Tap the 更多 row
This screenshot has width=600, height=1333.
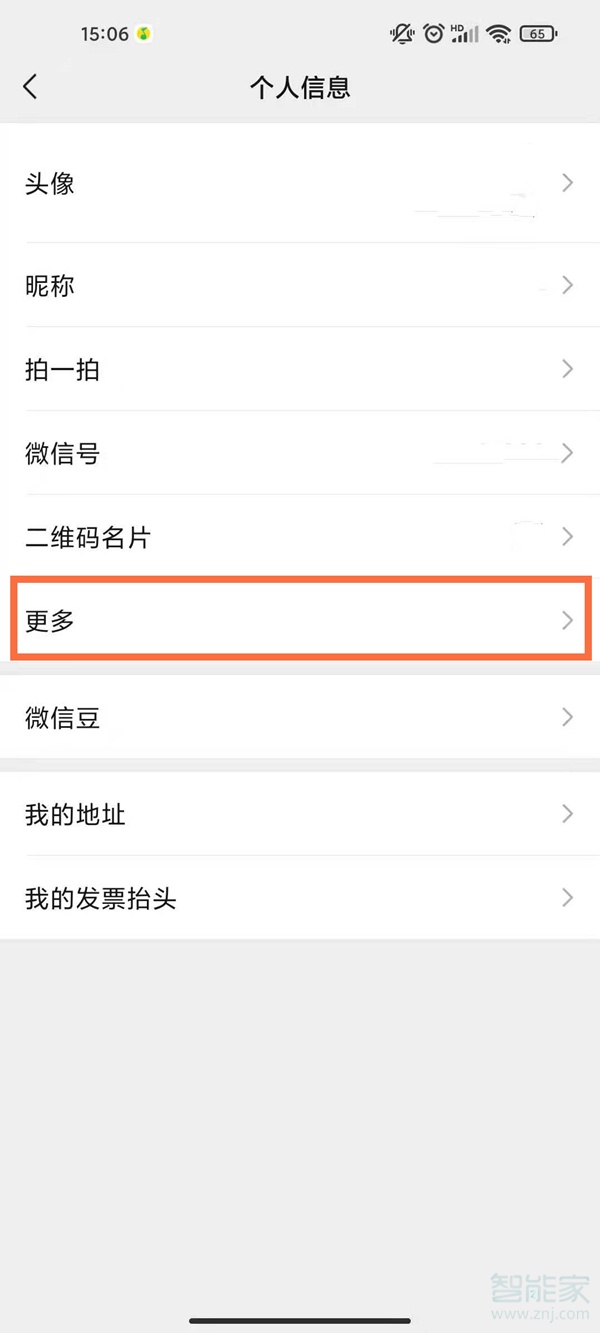(300, 621)
